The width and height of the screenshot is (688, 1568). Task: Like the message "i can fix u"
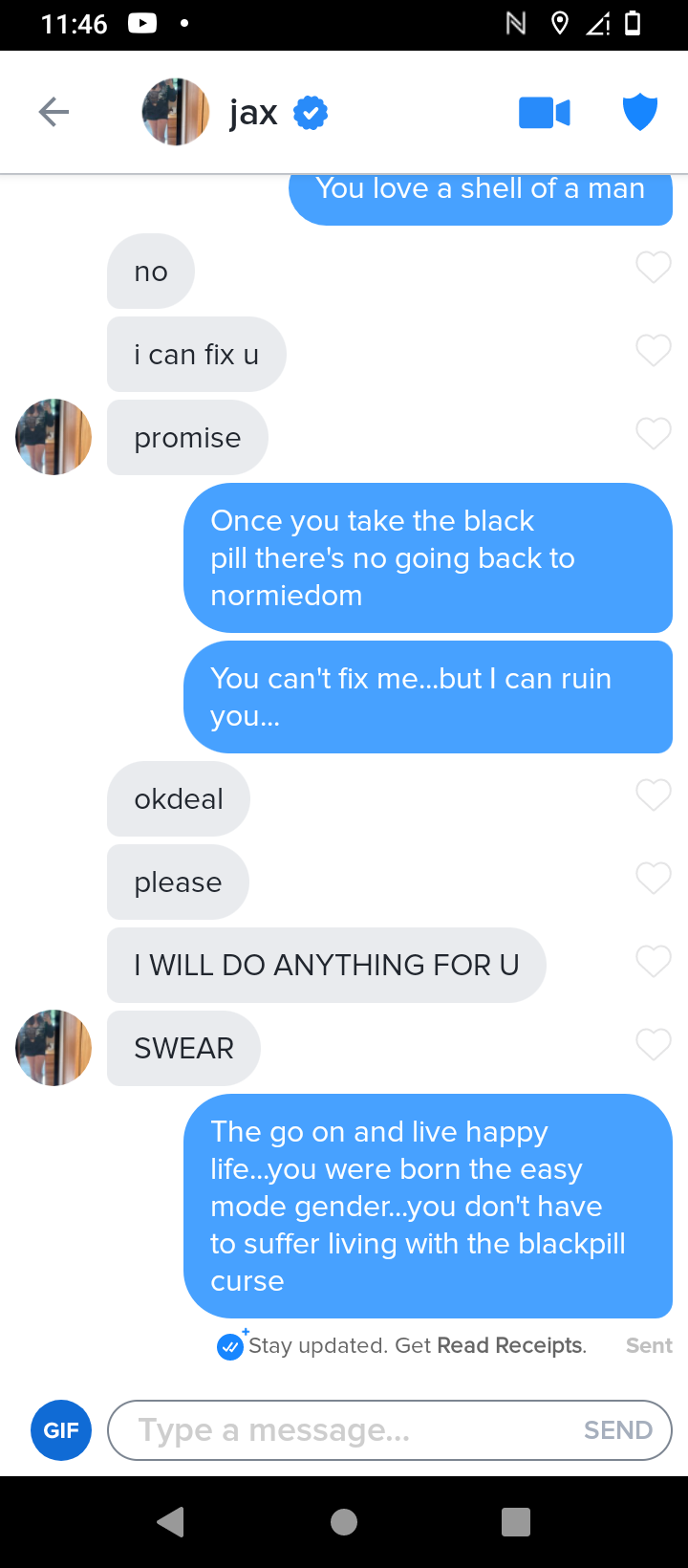(x=654, y=351)
